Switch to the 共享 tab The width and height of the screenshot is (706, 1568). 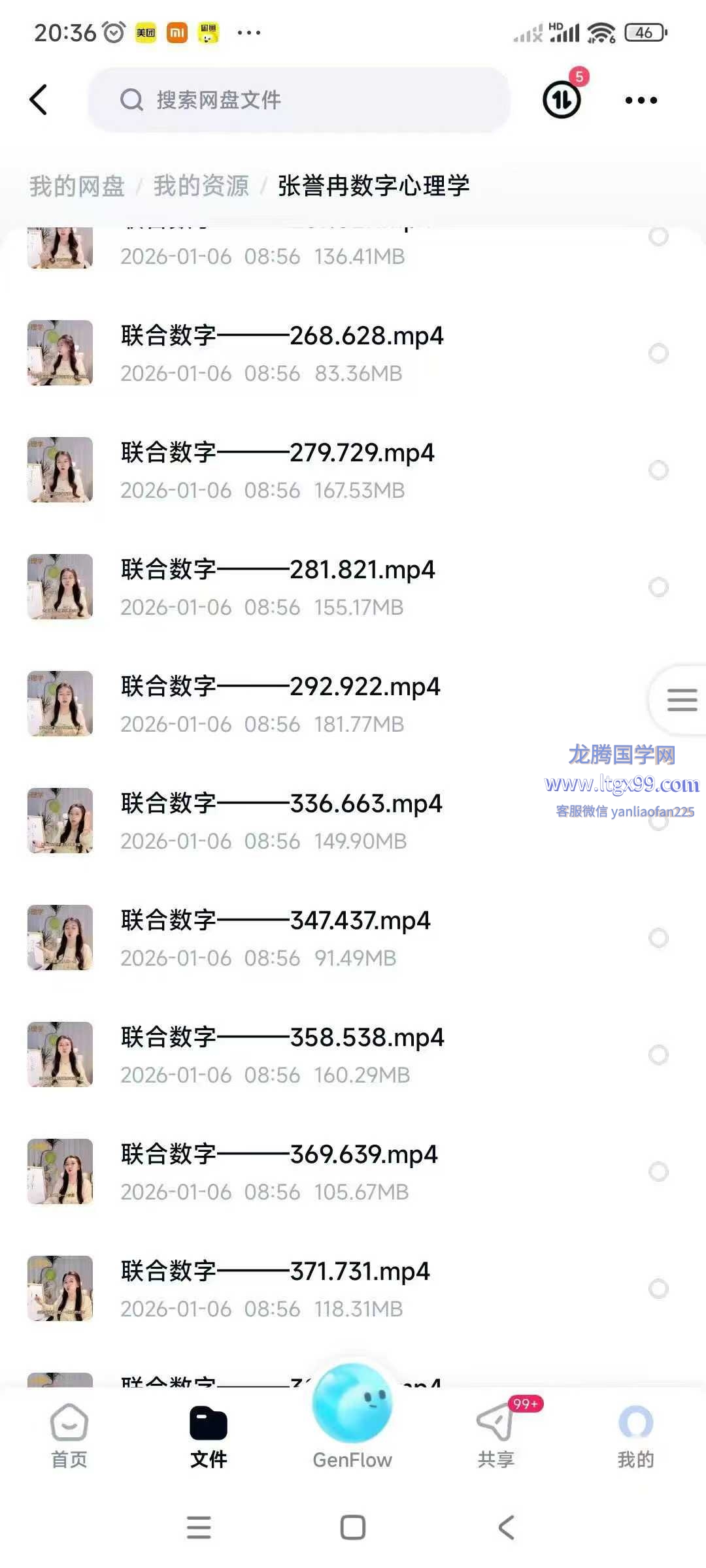[x=496, y=1434]
